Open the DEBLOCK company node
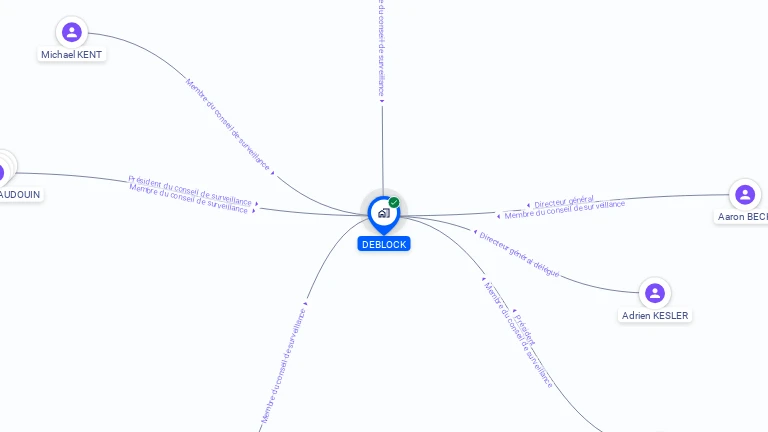 click(383, 213)
